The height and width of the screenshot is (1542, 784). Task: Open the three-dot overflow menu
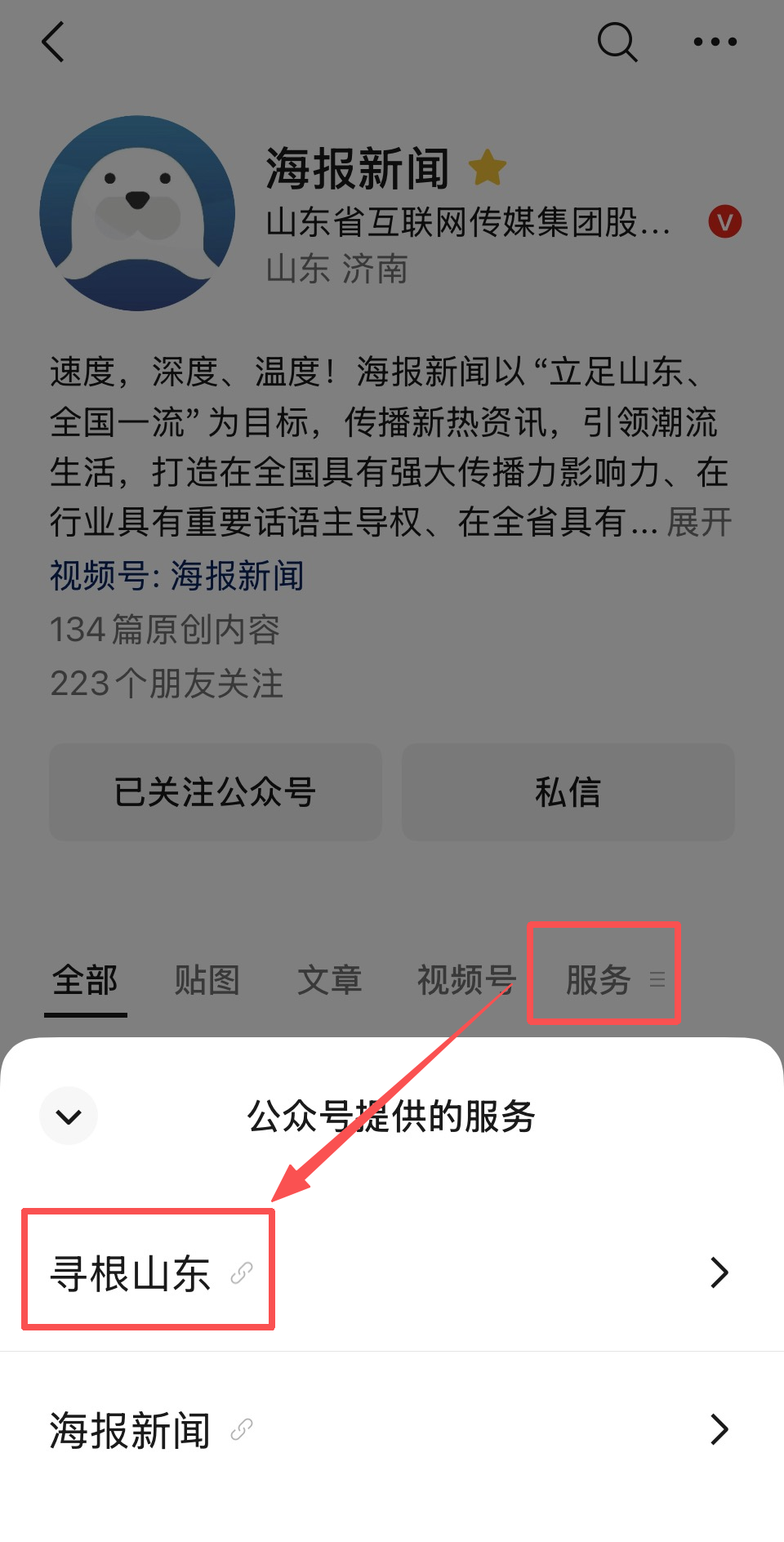(x=715, y=42)
